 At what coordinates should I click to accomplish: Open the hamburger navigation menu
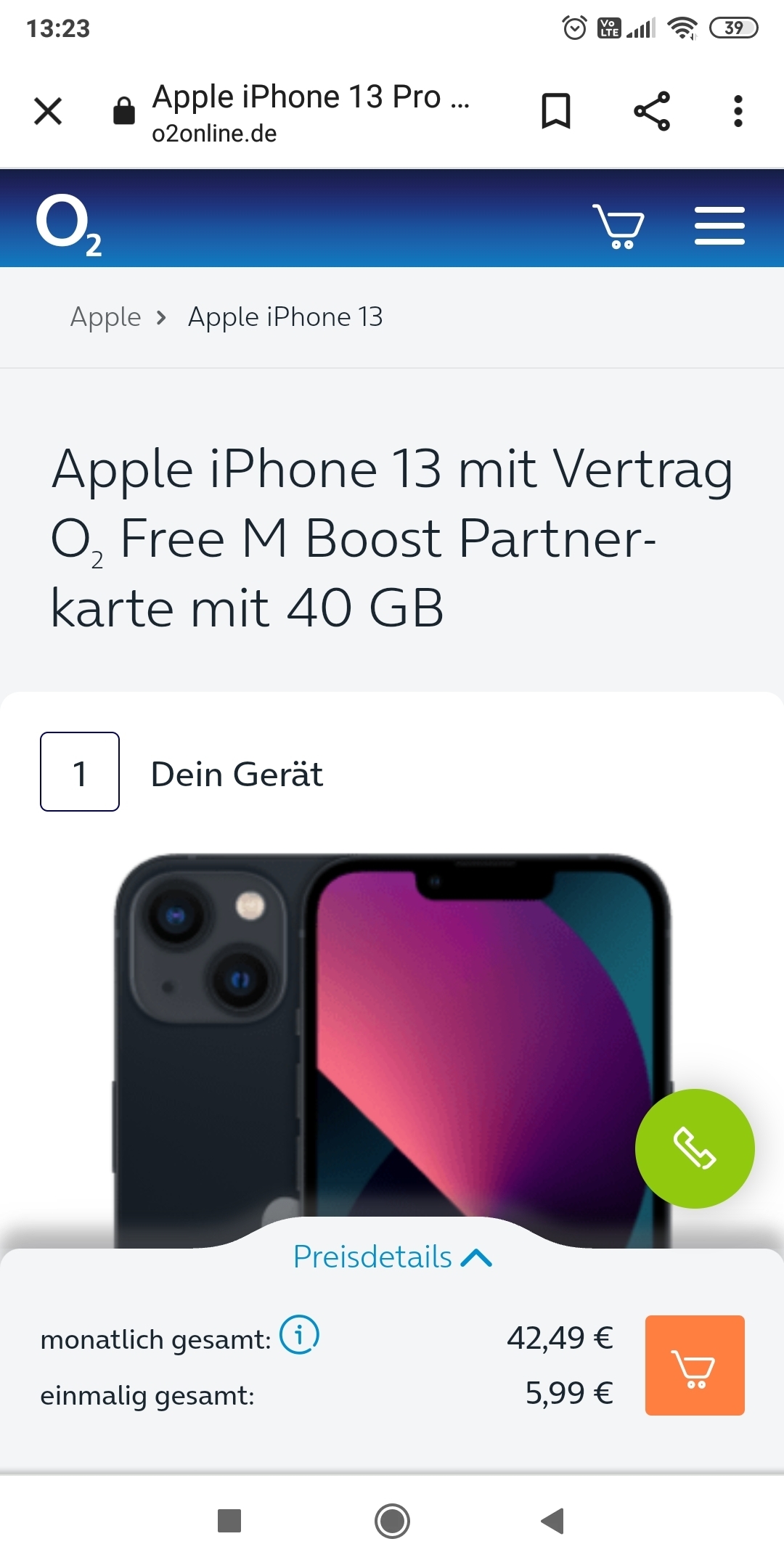click(719, 226)
